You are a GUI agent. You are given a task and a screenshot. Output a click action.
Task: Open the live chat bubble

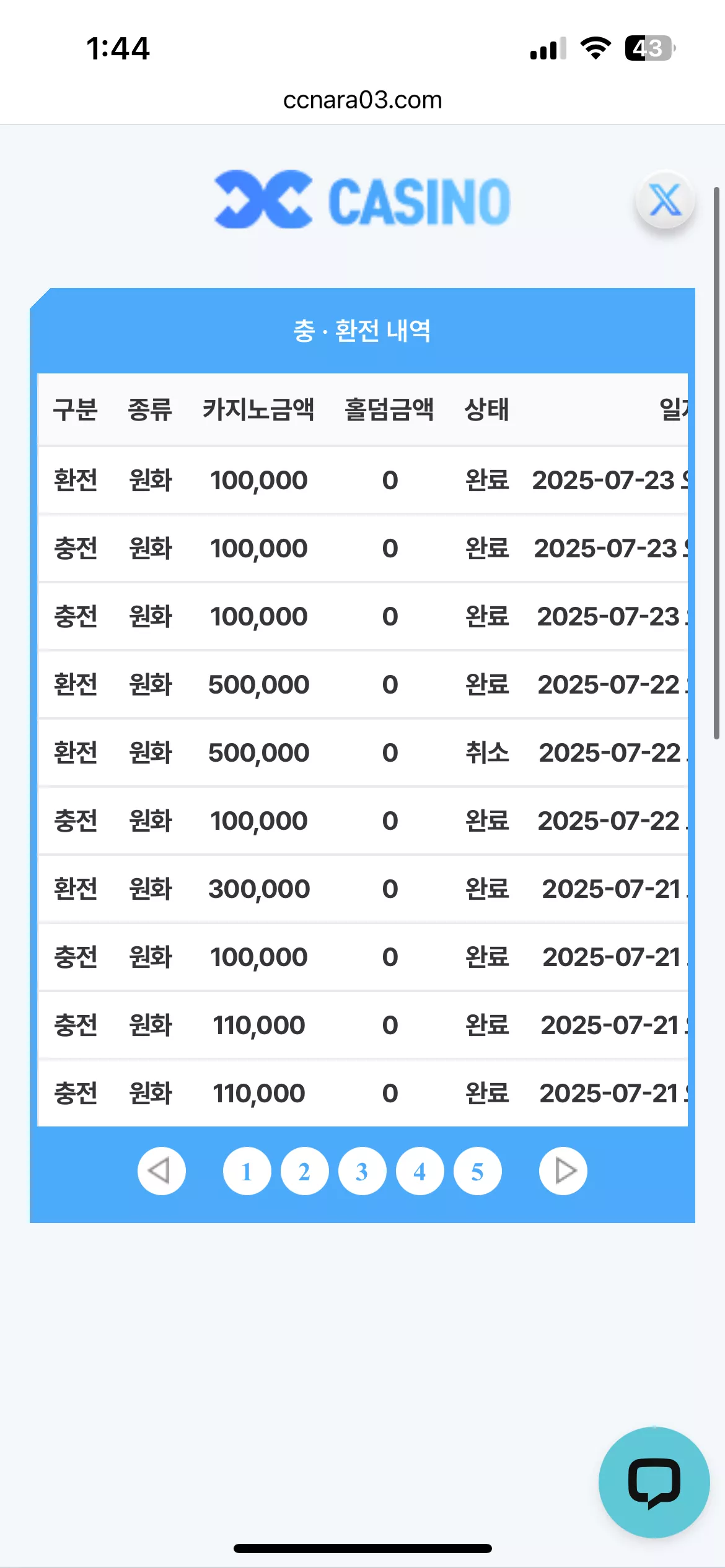[x=654, y=1483]
